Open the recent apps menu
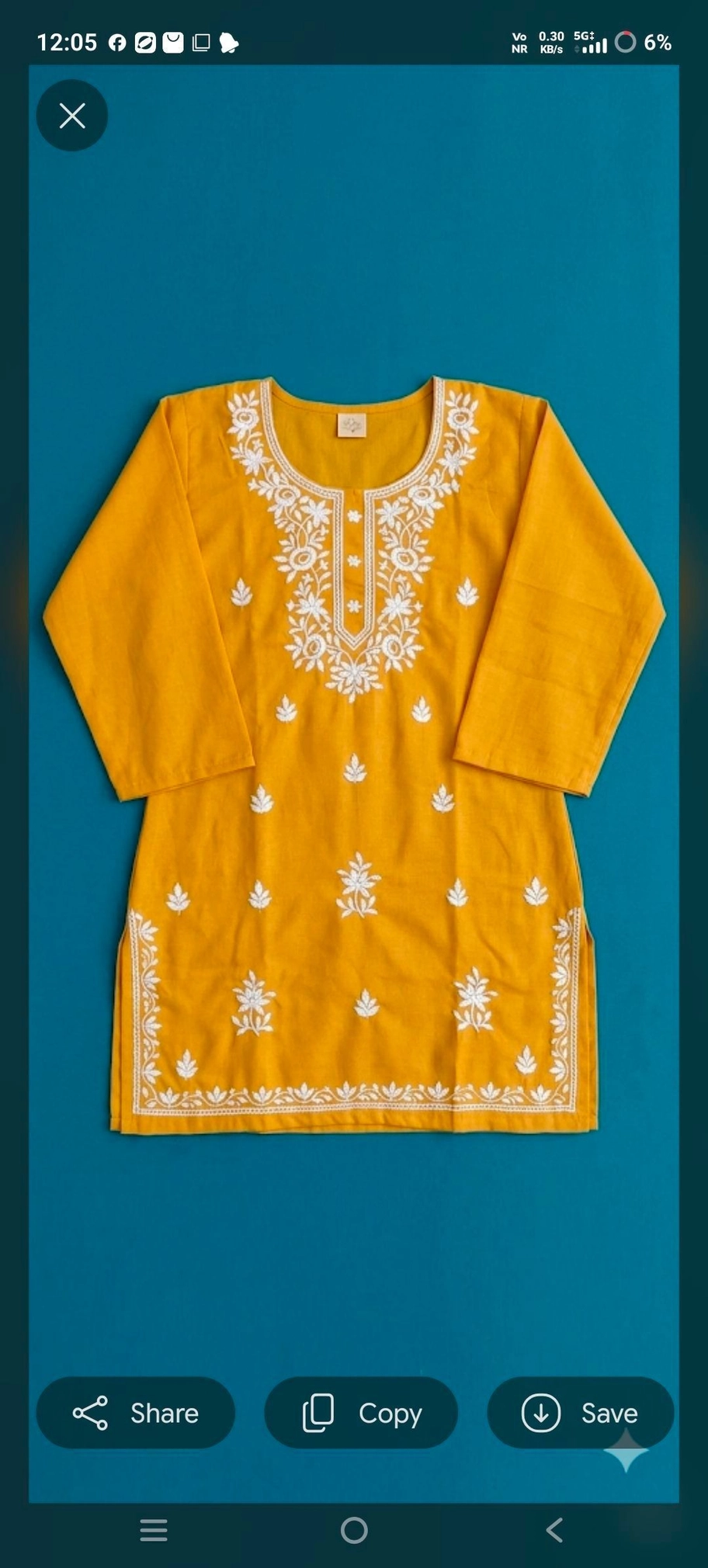708x1568 pixels. click(154, 1530)
